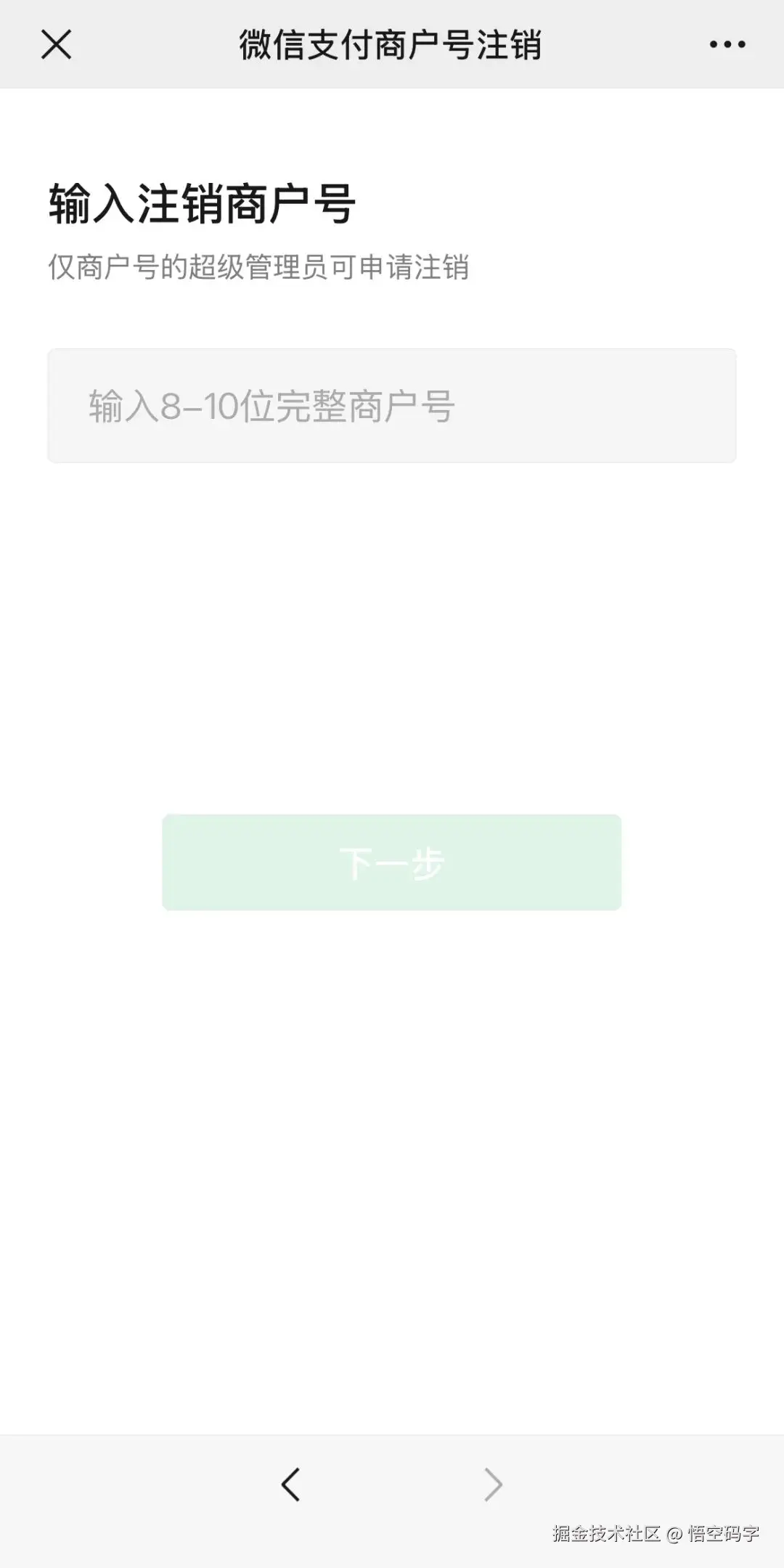Click the X icon in the title bar

(x=55, y=45)
